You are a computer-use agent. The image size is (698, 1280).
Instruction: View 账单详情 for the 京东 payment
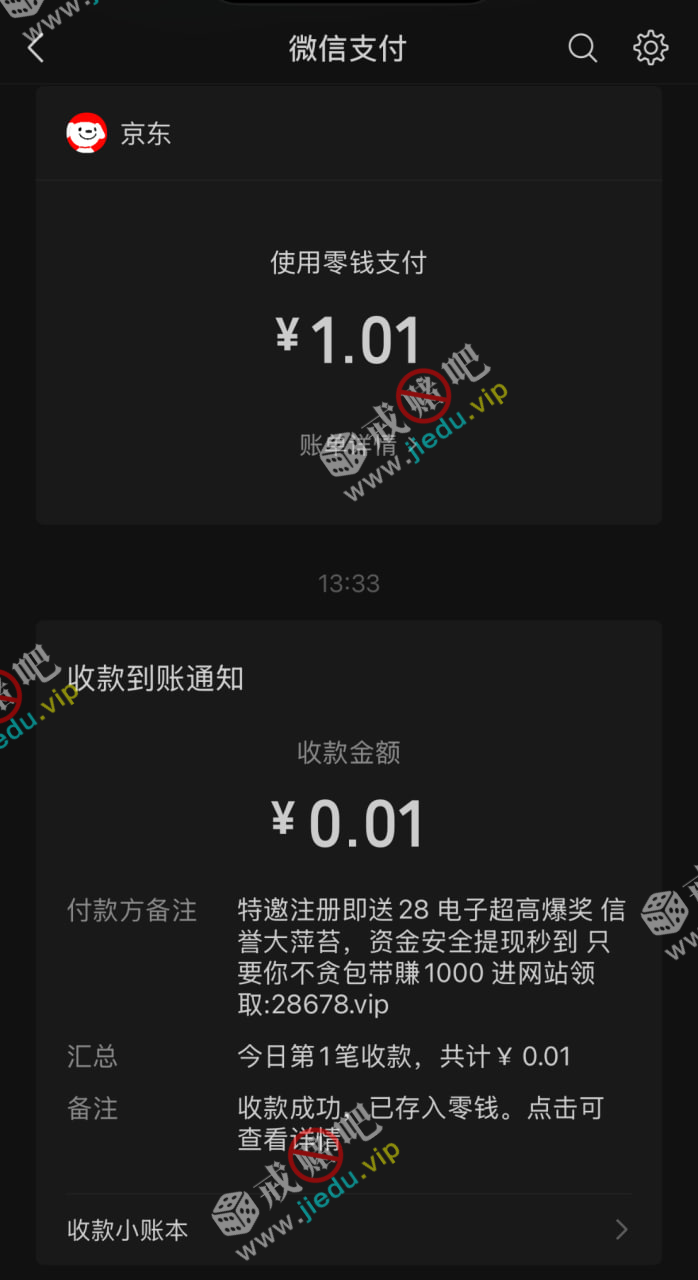pyautogui.click(x=348, y=446)
